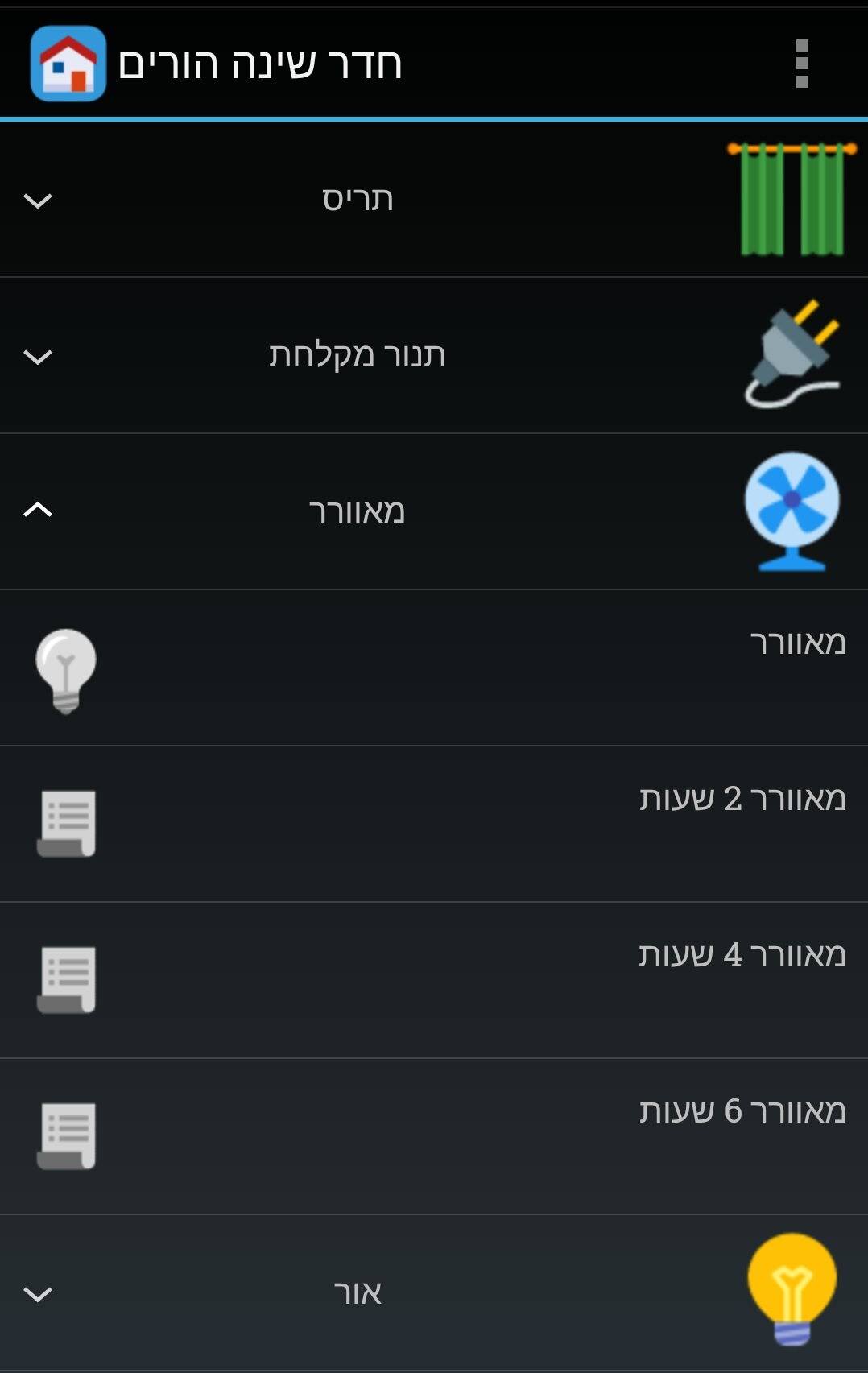Run the מאוורר 4 שעות script

(66, 979)
